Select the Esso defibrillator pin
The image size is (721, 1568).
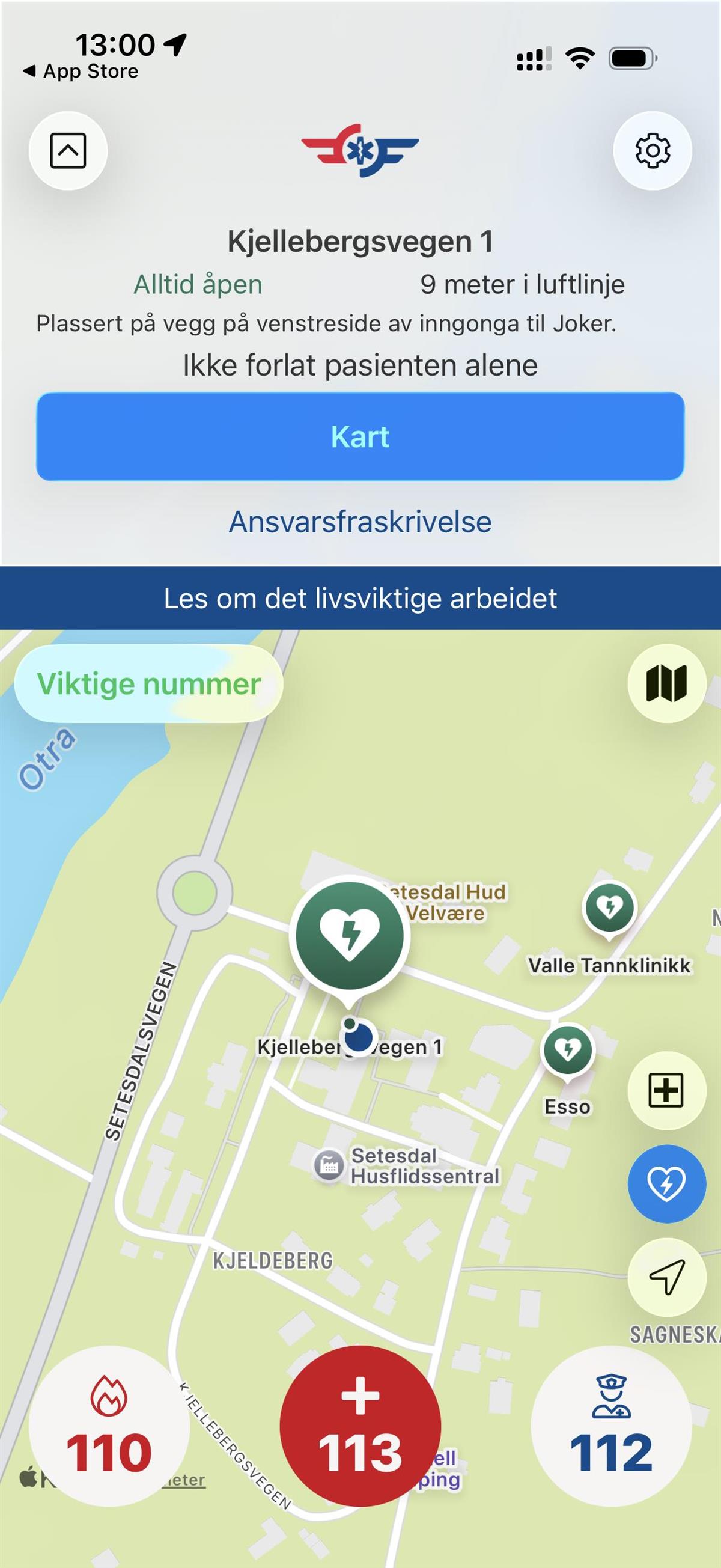click(568, 1049)
